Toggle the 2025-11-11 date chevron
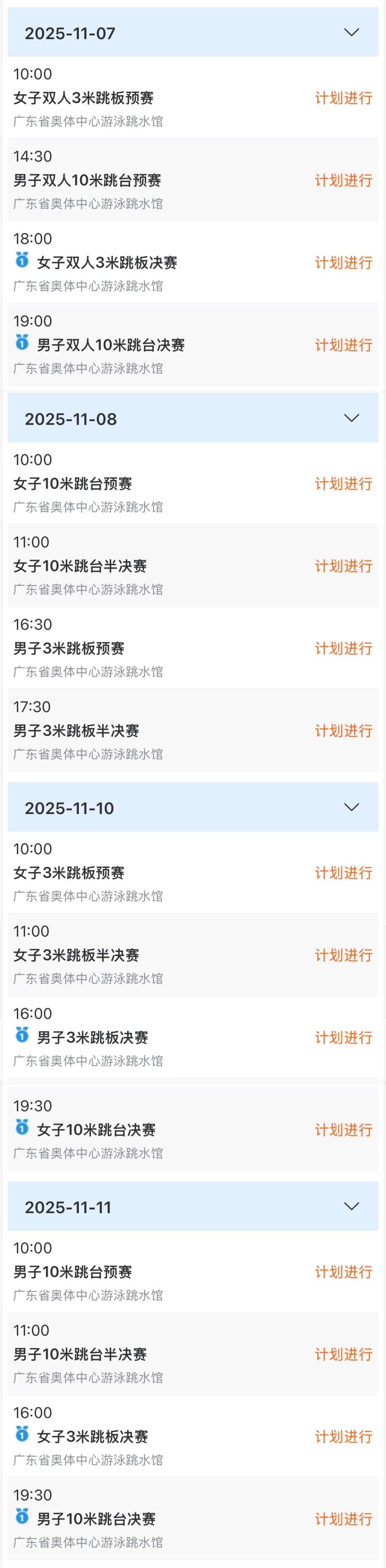The width and height of the screenshot is (386, 1568). [351, 1207]
